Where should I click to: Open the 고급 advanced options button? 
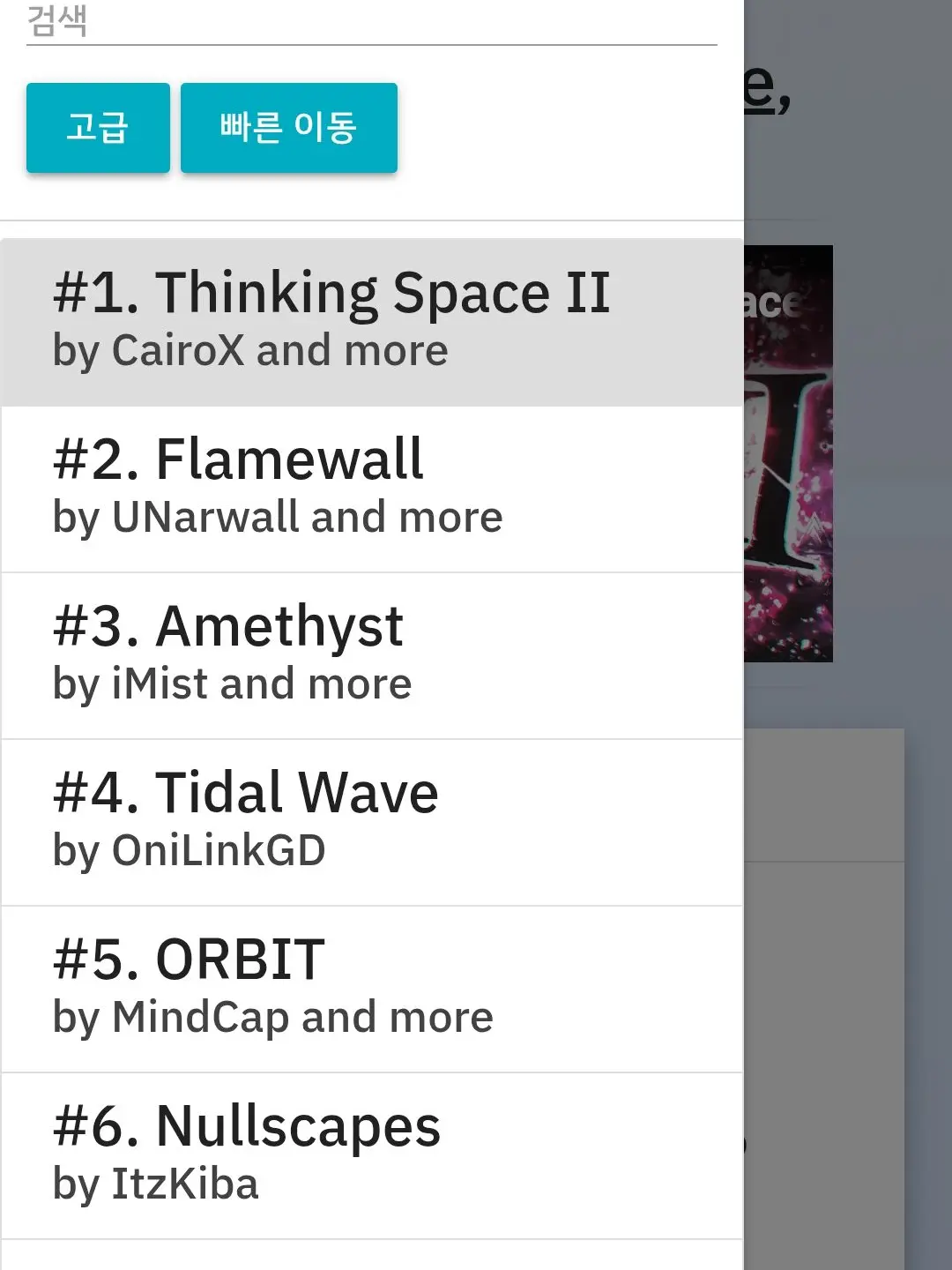[98, 128]
